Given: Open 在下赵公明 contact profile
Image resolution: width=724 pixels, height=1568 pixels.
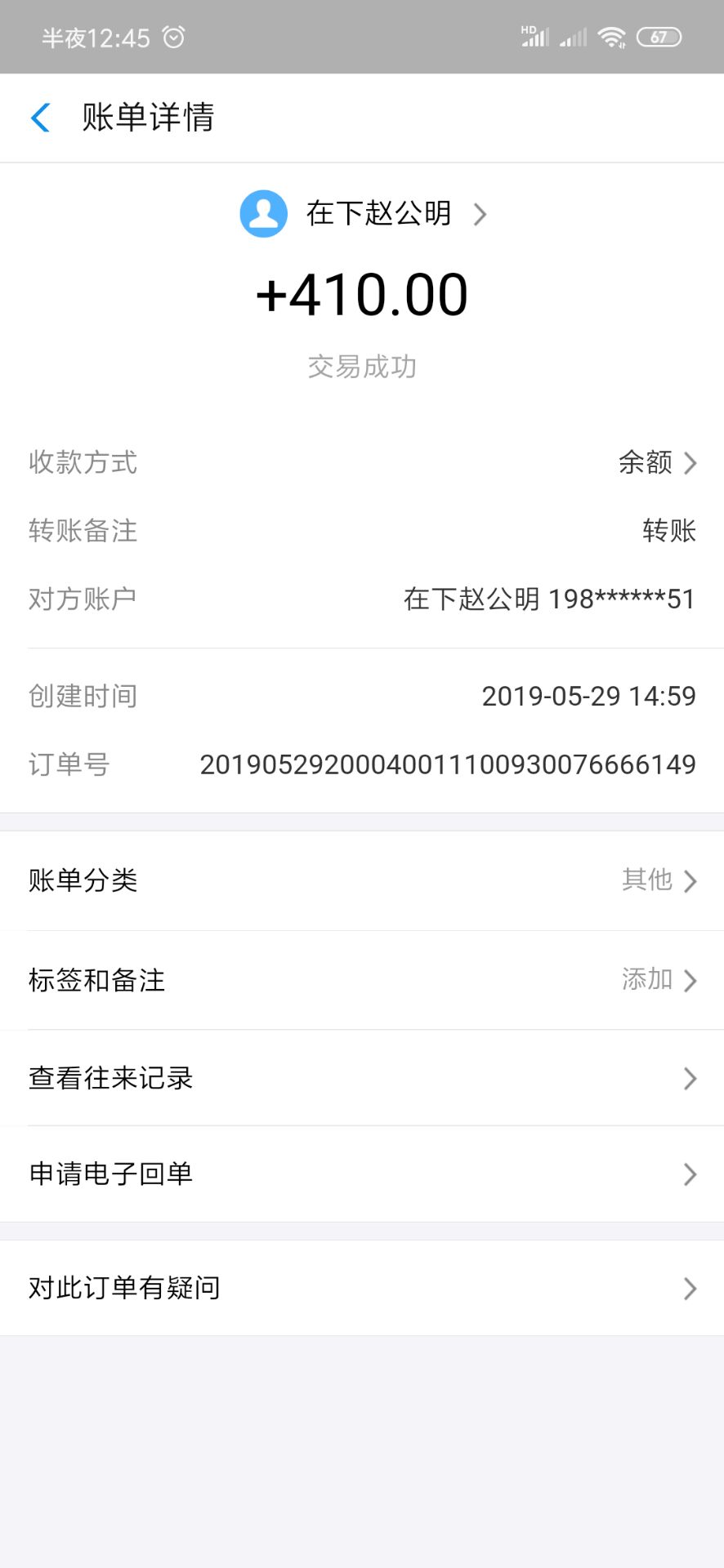Looking at the screenshot, I should 363,214.
